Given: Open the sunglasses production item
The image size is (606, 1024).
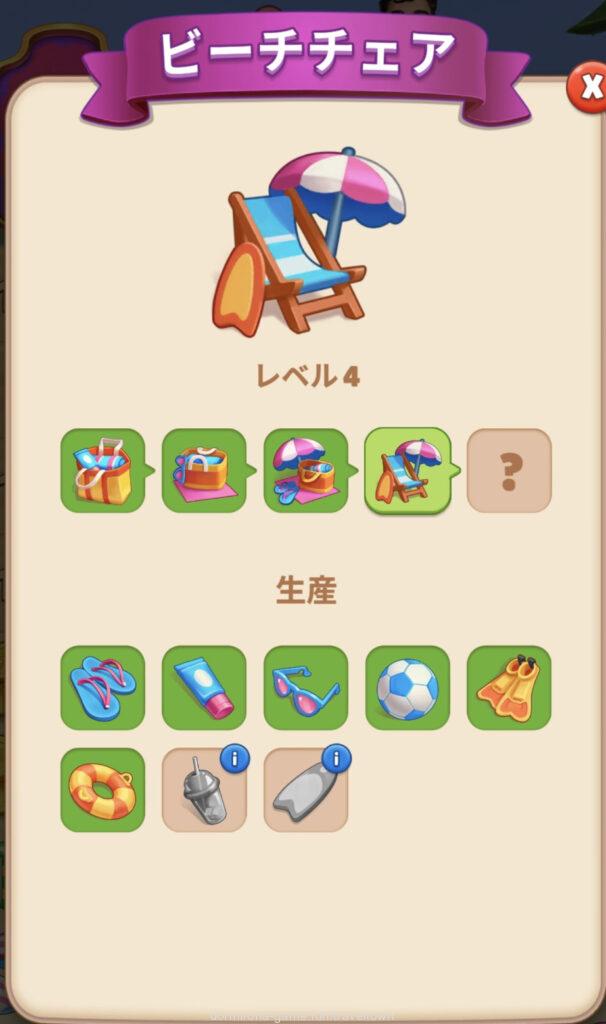Looking at the screenshot, I should [305, 688].
